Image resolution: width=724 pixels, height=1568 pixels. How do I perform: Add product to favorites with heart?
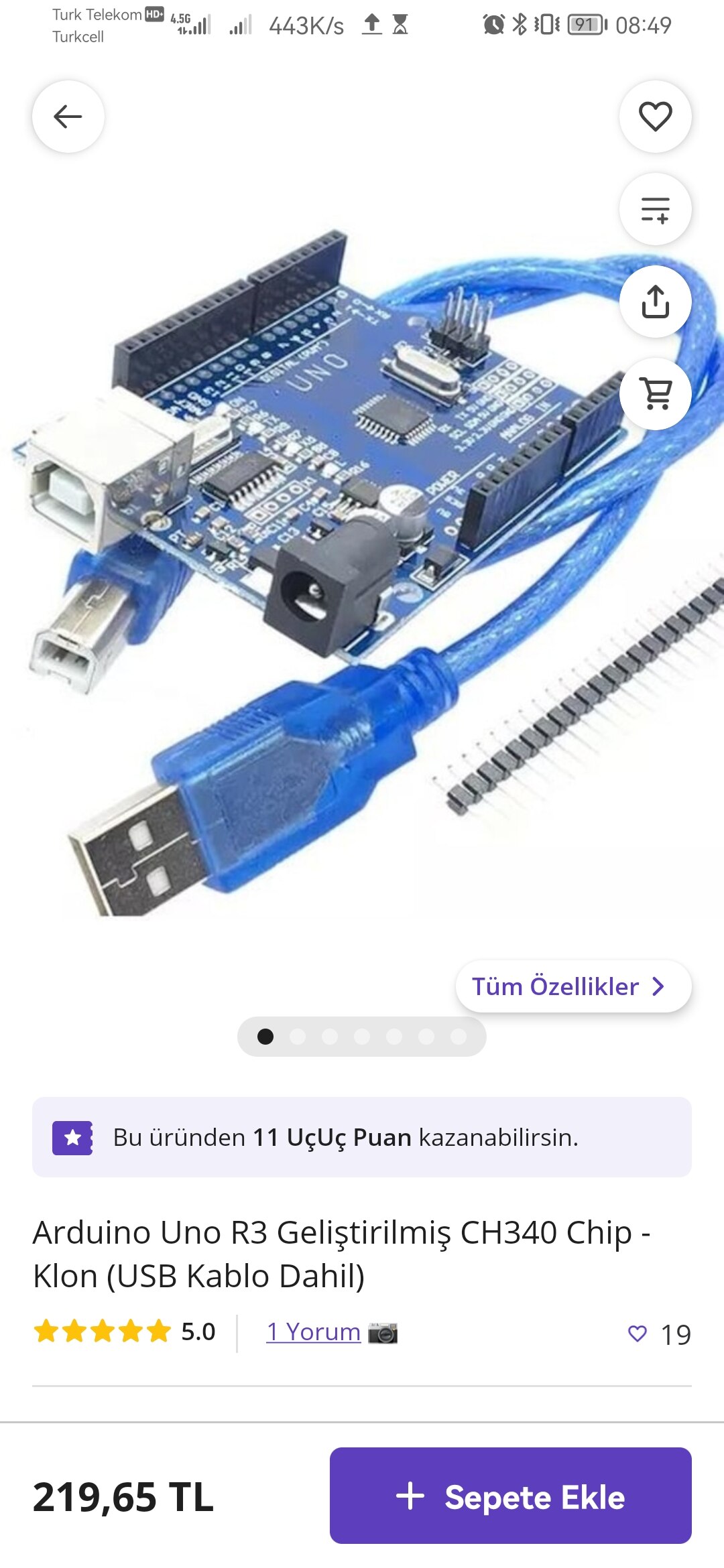pos(655,117)
